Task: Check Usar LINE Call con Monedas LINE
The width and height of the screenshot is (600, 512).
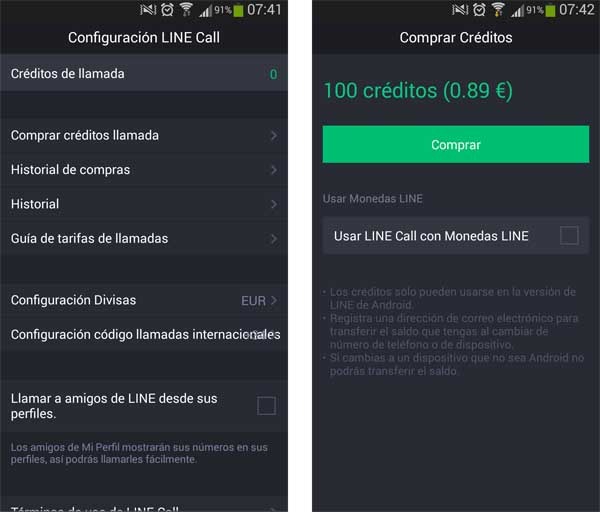Action: tap(569, 236)
